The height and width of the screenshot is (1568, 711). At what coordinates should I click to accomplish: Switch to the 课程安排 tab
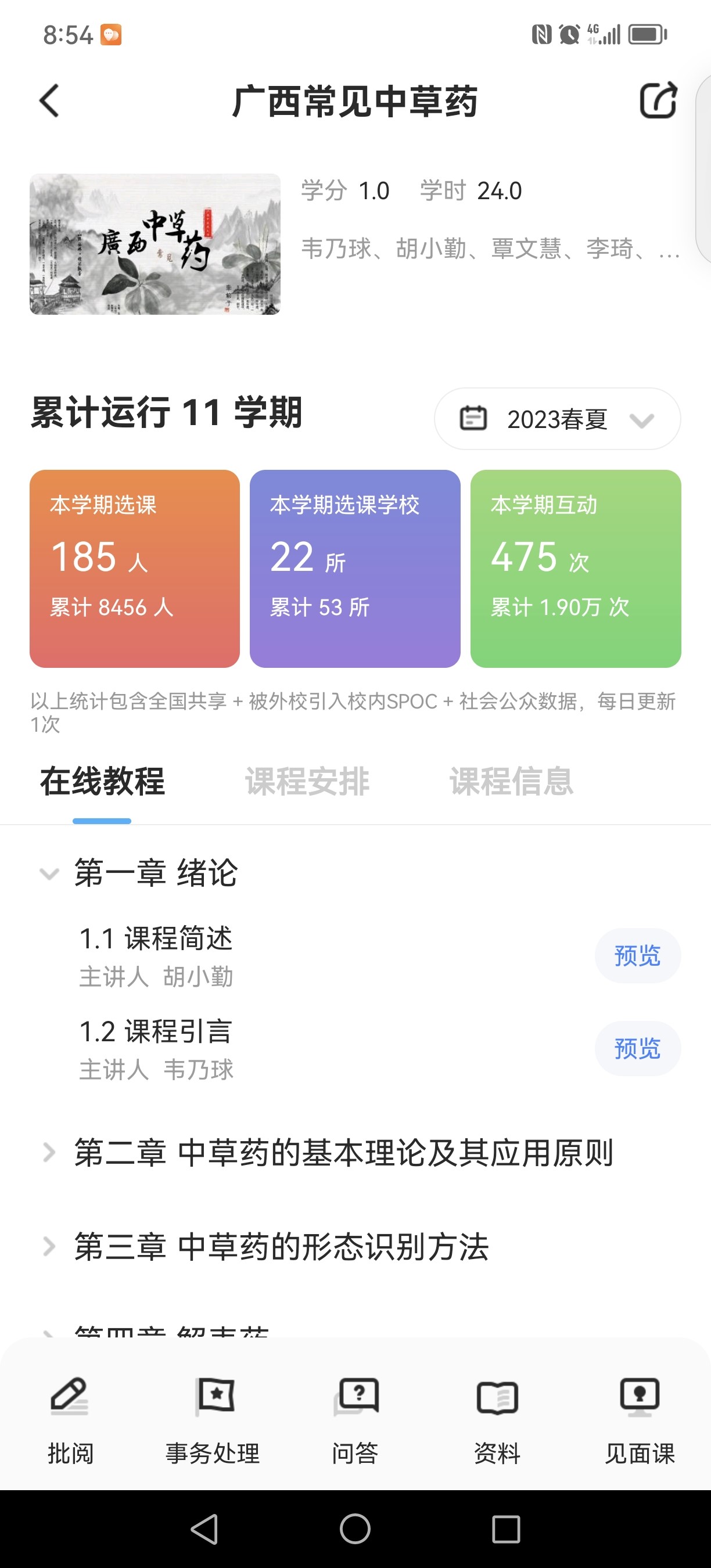[x=307, y=783]
